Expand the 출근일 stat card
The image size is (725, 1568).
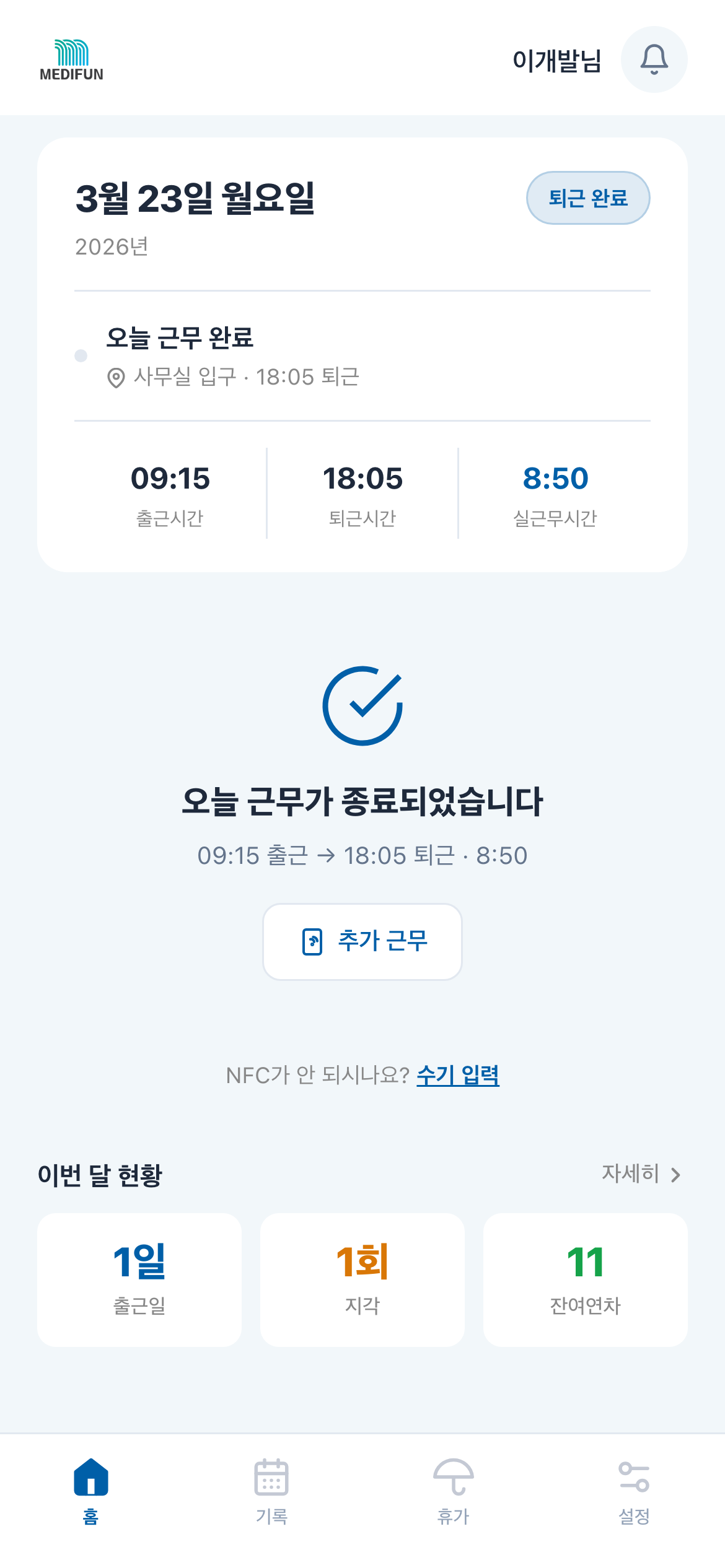[139, 1281]
